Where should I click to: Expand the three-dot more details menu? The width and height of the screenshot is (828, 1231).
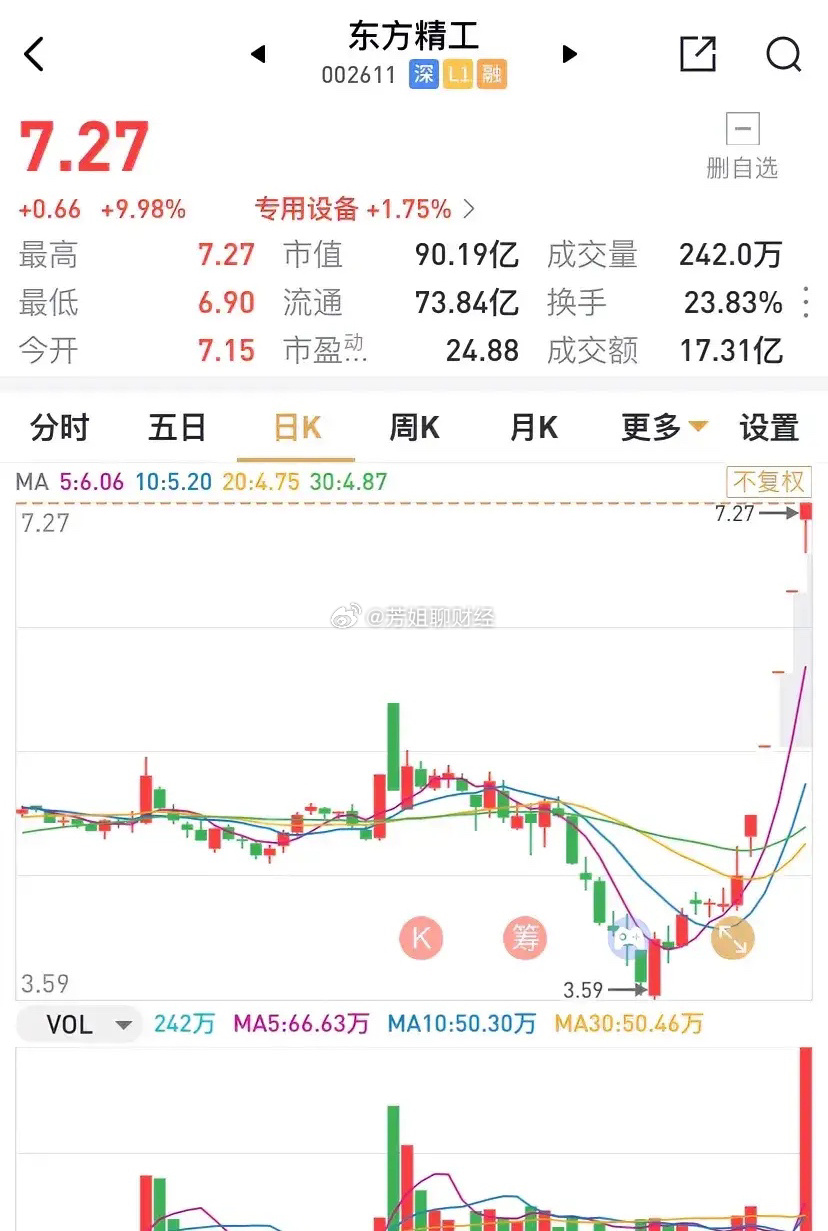[806, 303]
